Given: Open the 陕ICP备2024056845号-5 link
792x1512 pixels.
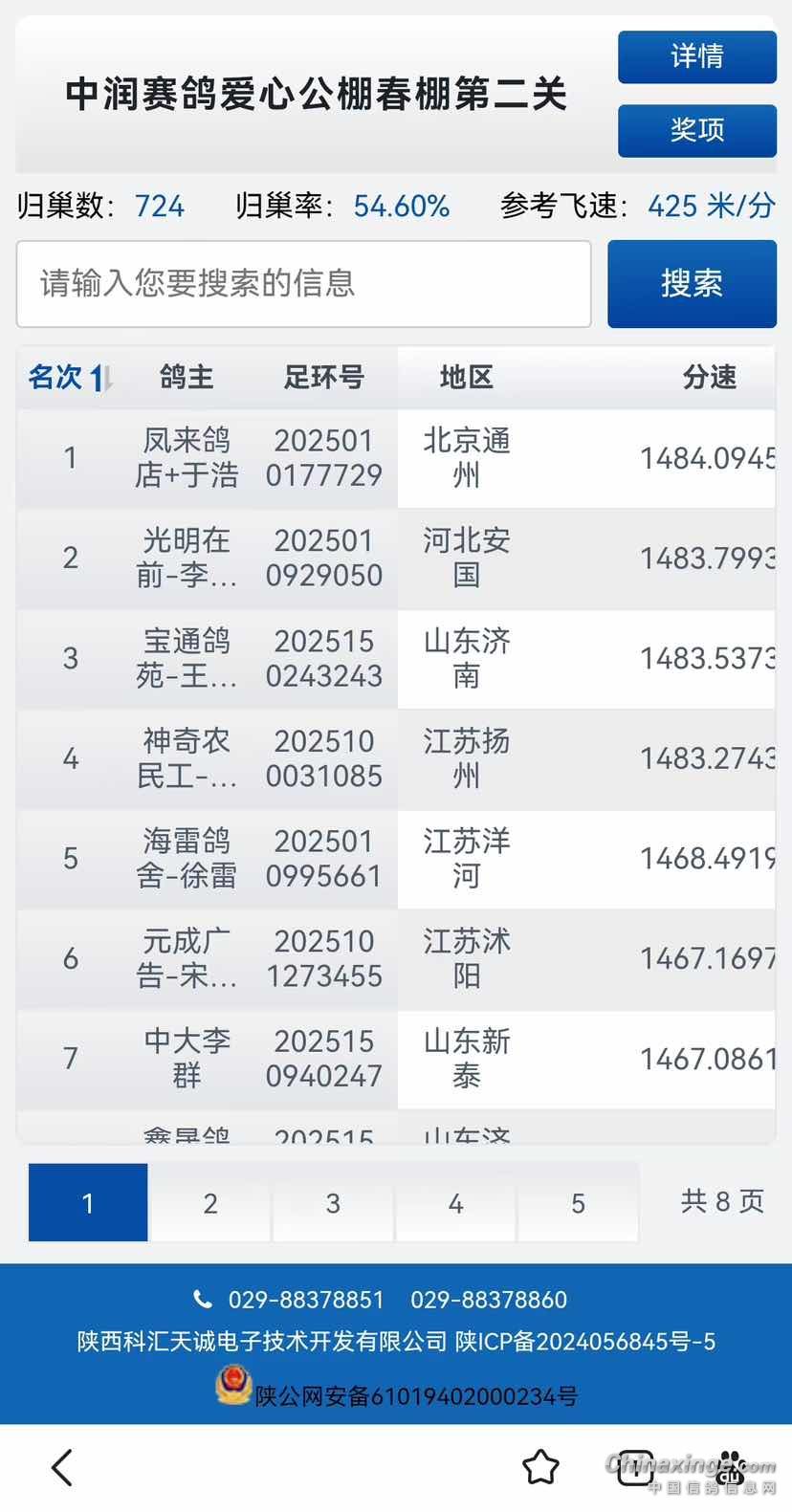Looking at the screenshot, I should click(585, 1342).
